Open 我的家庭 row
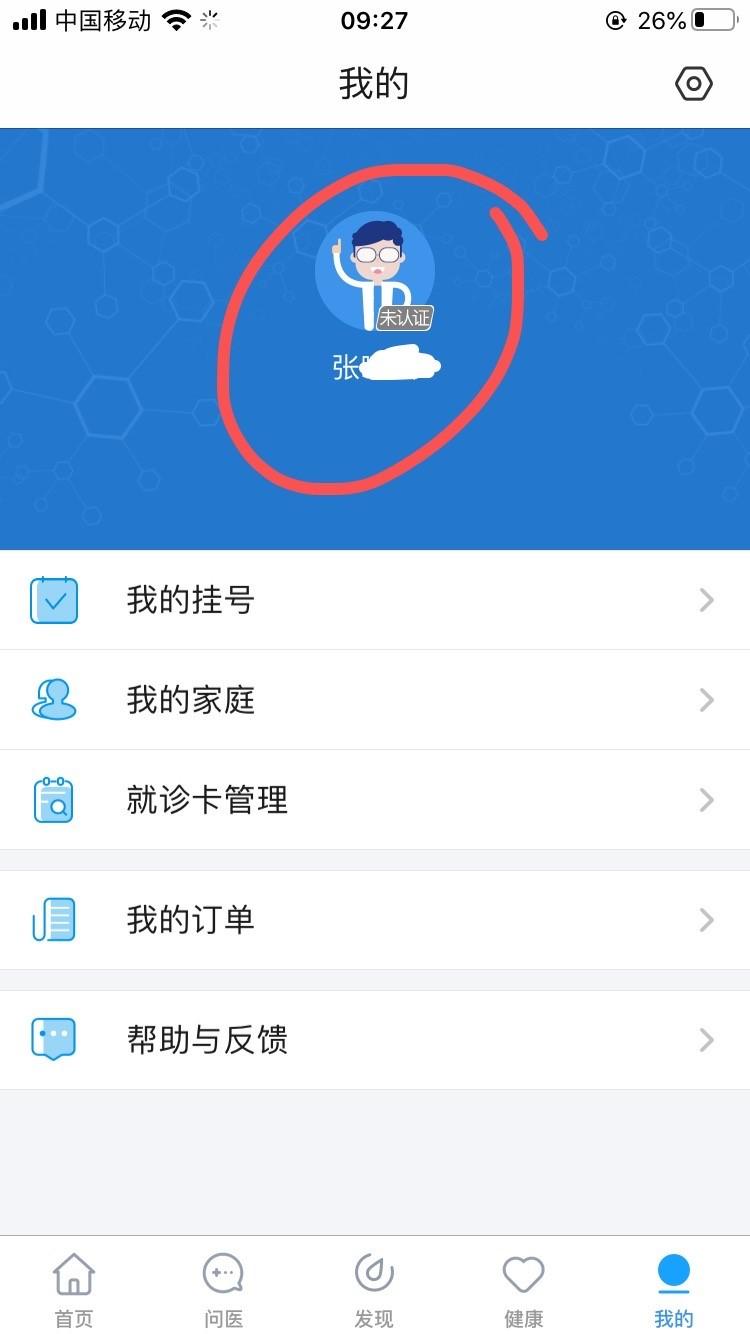750x1334 pixels. pyautogui.click(x=375, y=700)
